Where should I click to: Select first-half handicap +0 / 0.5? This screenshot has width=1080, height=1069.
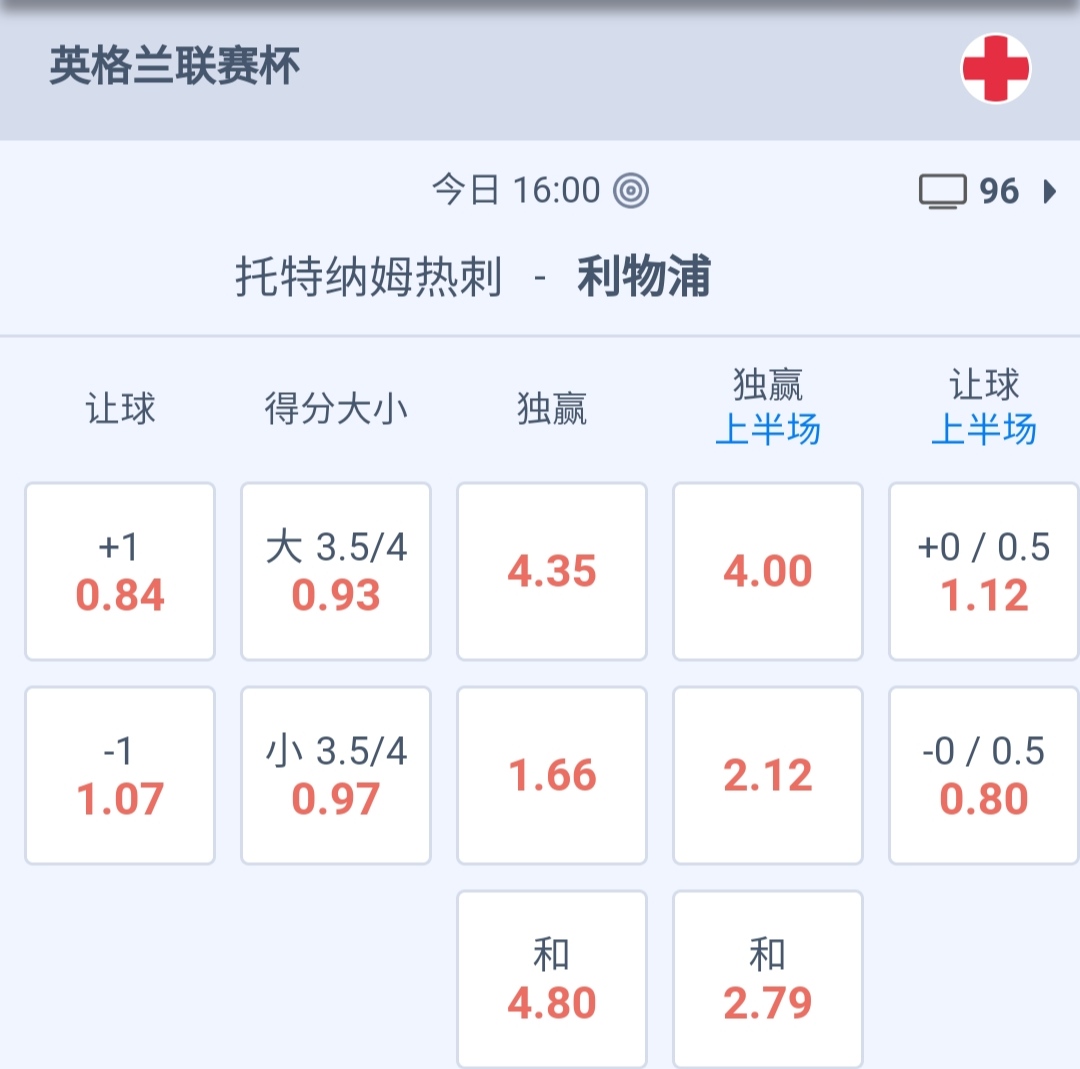(x=984, y=572)
